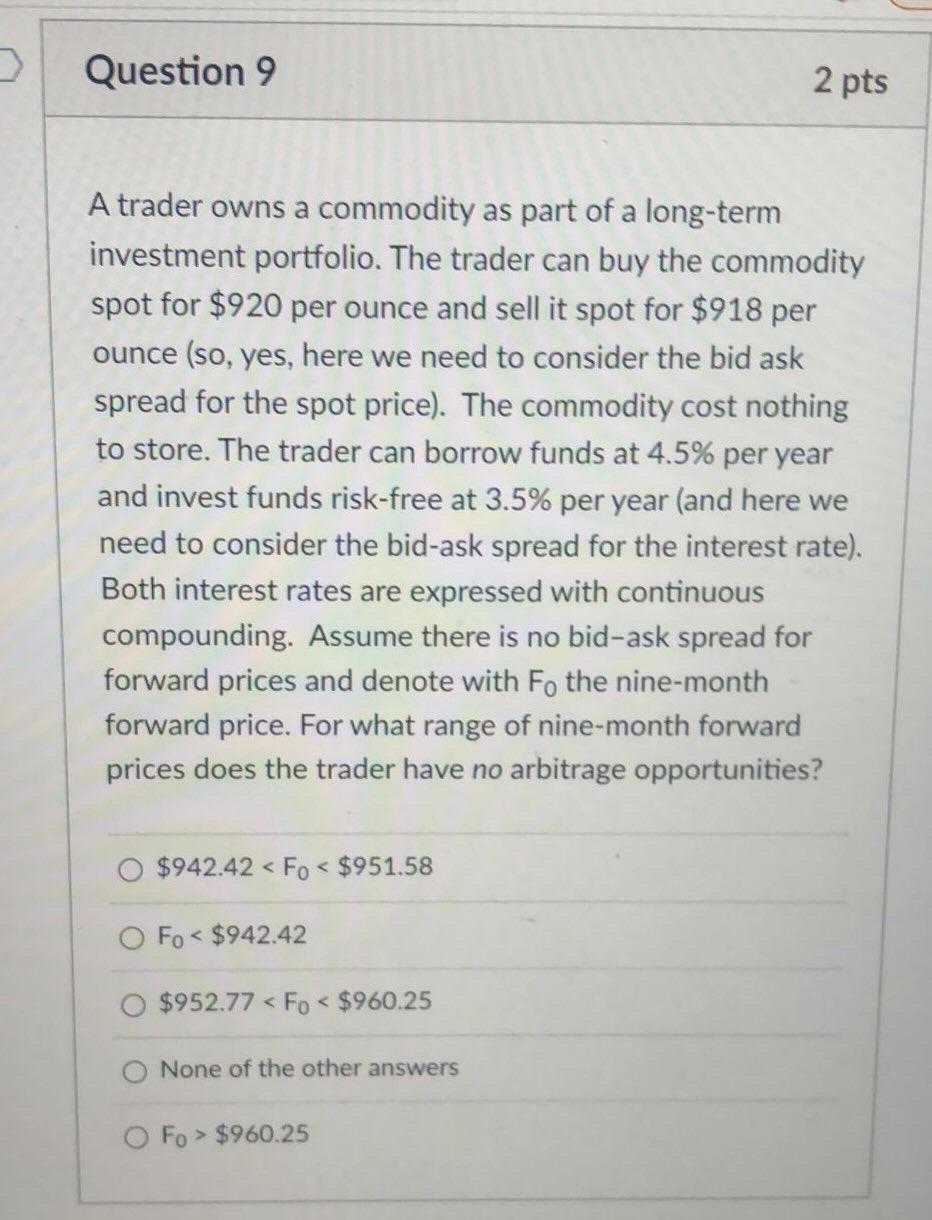Select the radio button for $942.42 < F0 < $951.58
This screenshot has height=1220, width=932.
click(x=130, y=869)
